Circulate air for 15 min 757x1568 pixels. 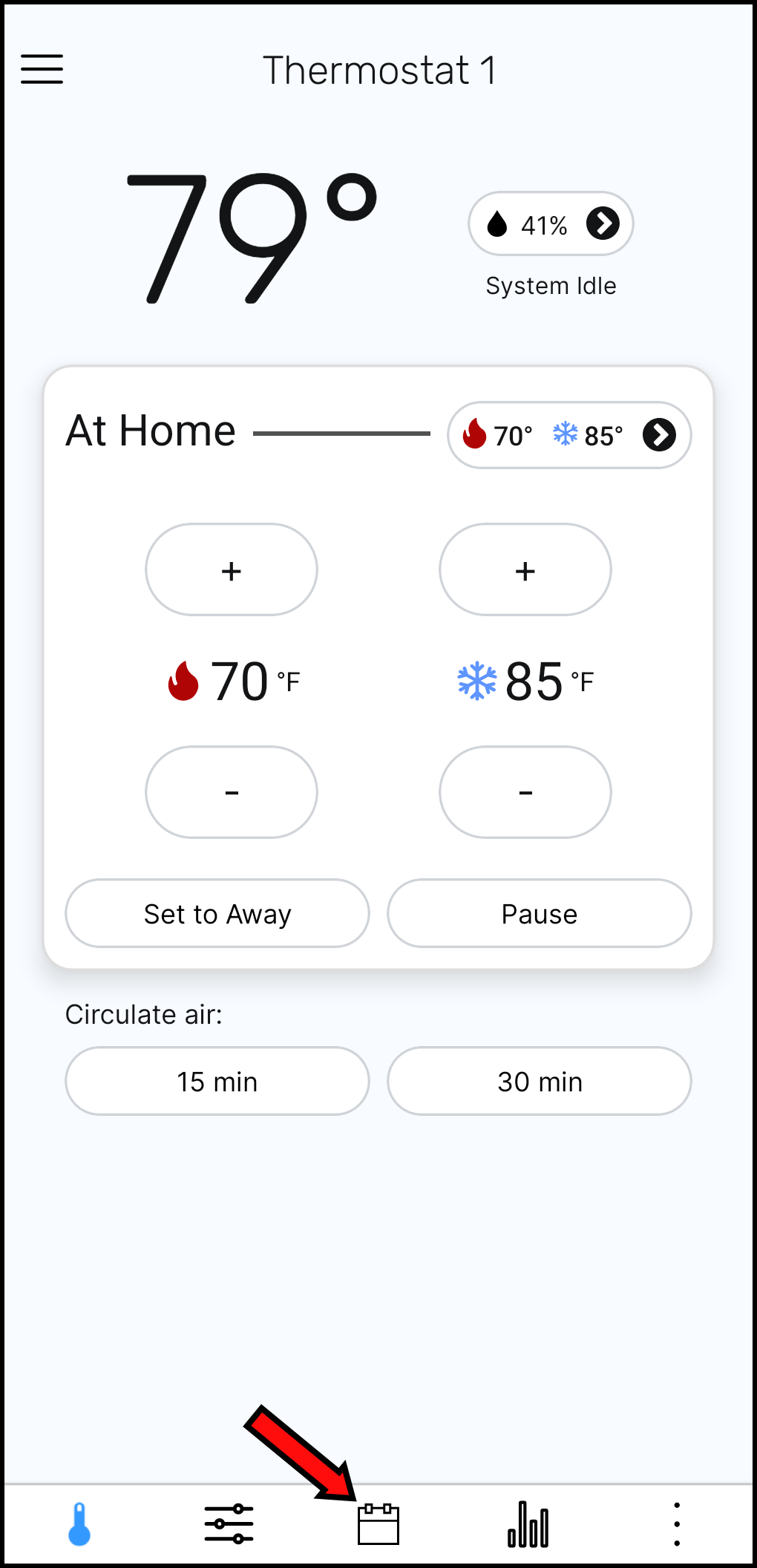[x=217, y=1082]
